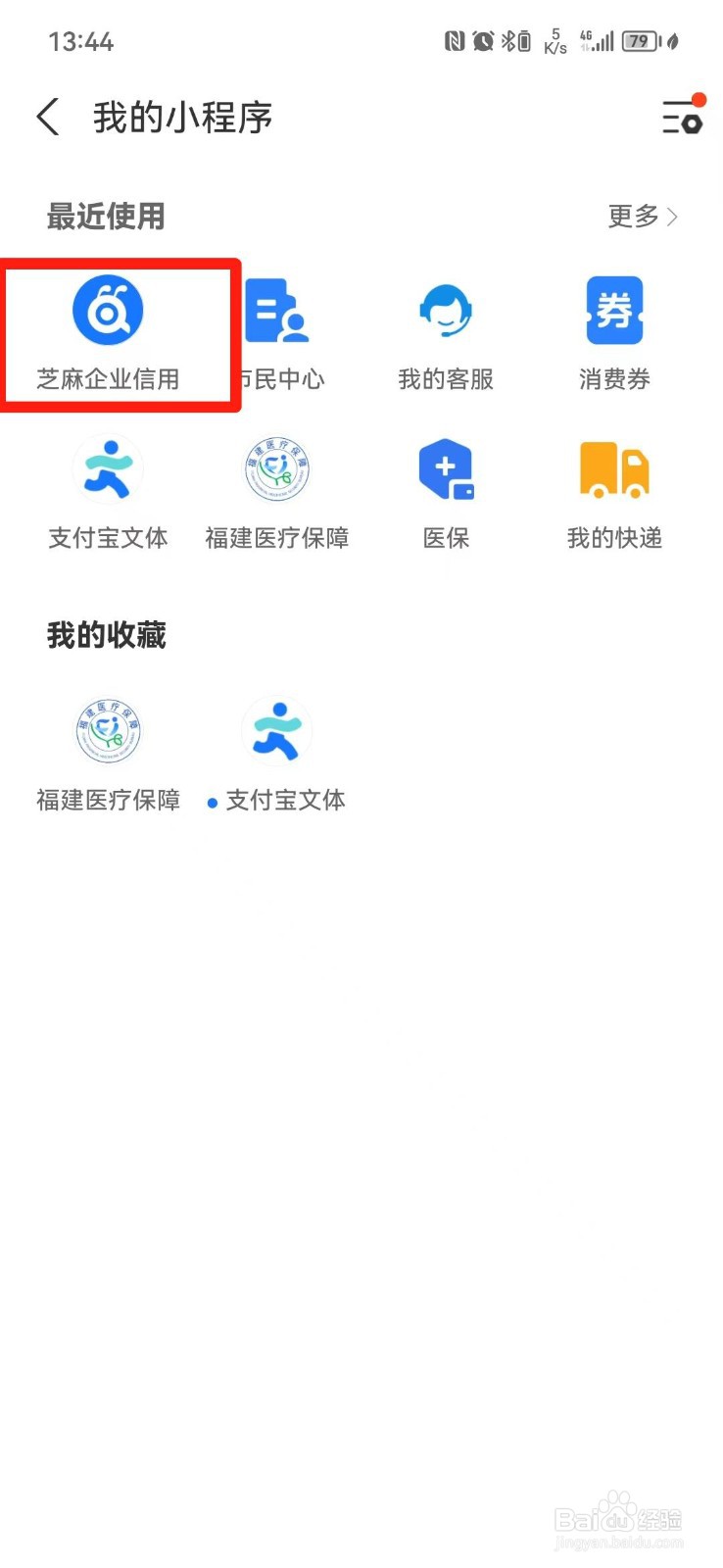The height and width of the screenshot is (1568, 723).
Task: Open 我的快递 mini program
Action: (x=614, y=493)
